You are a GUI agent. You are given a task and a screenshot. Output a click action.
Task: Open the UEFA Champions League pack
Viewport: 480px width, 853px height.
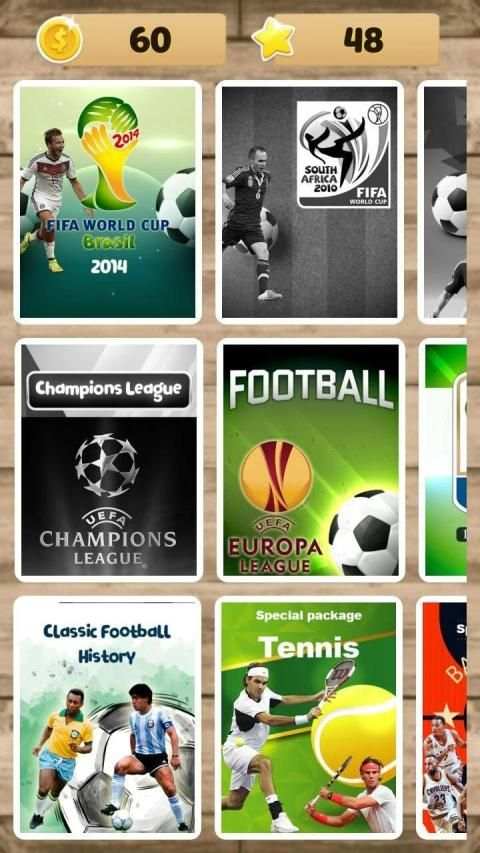[x=109, y=460]
